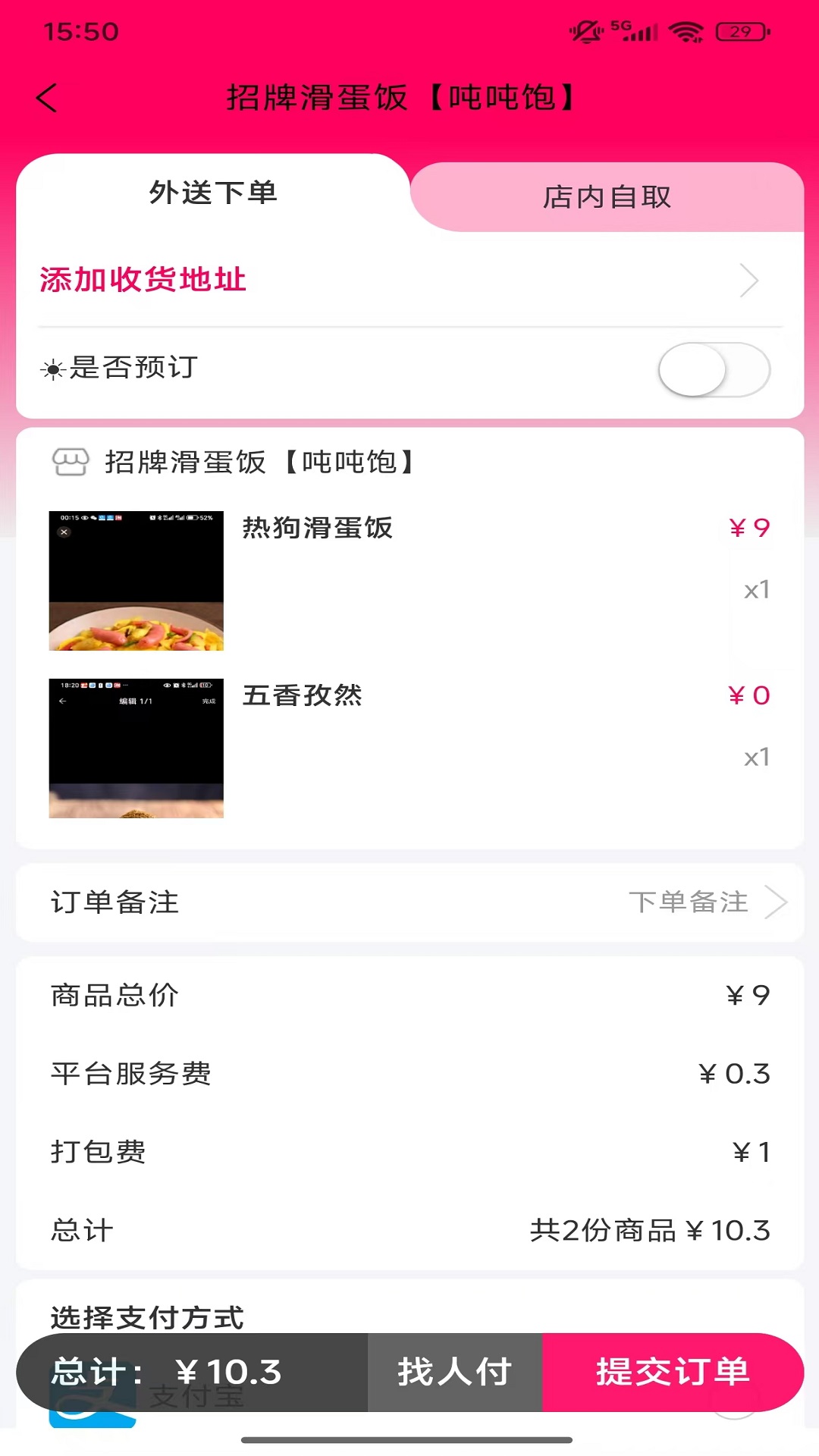The image size is (819, 1456).
Task: Navigate back using the top-left arrow
Action: tap(47, 98)
